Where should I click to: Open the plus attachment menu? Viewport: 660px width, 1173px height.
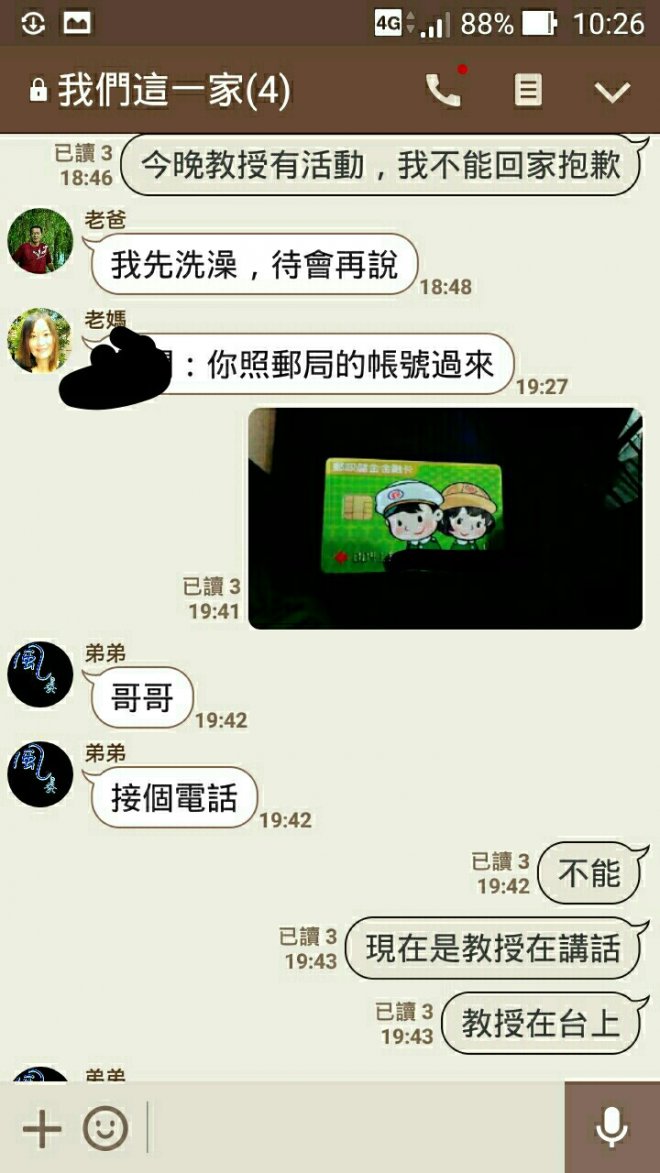(x=41, y=1129)
